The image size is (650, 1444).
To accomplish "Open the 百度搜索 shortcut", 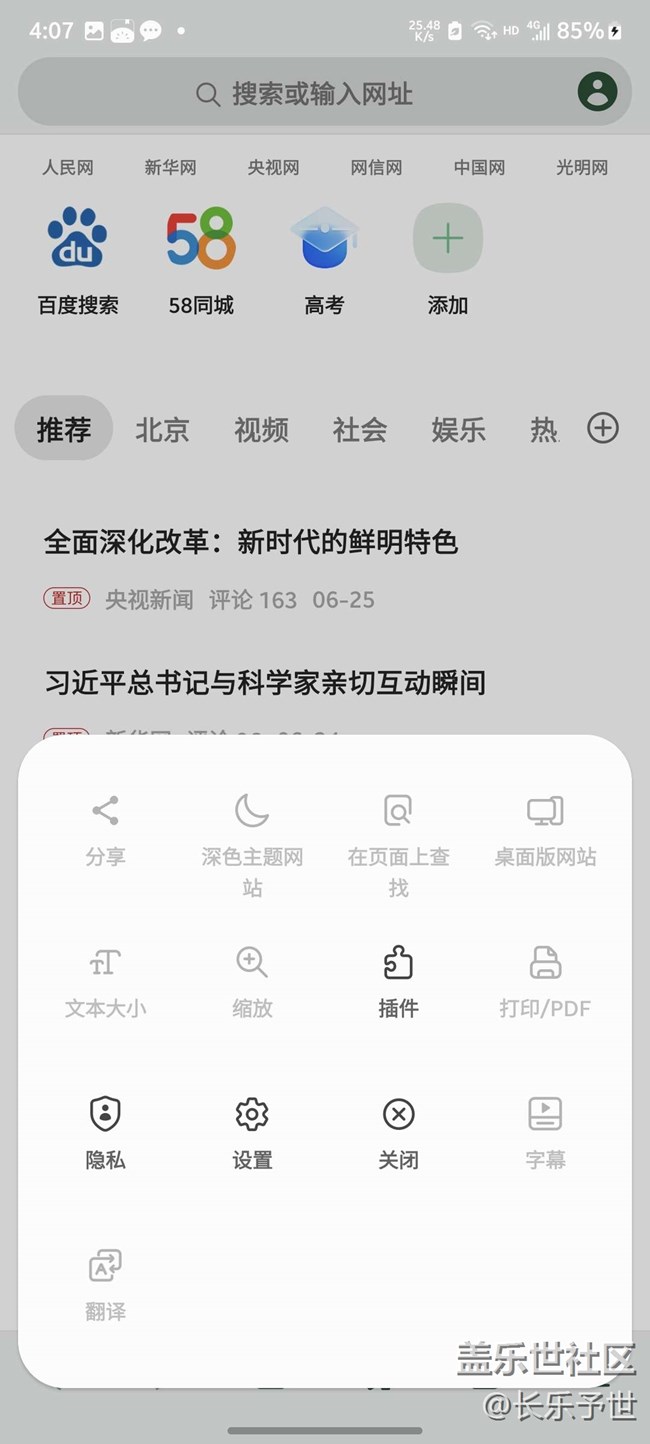I will click(x=78, y=261).
